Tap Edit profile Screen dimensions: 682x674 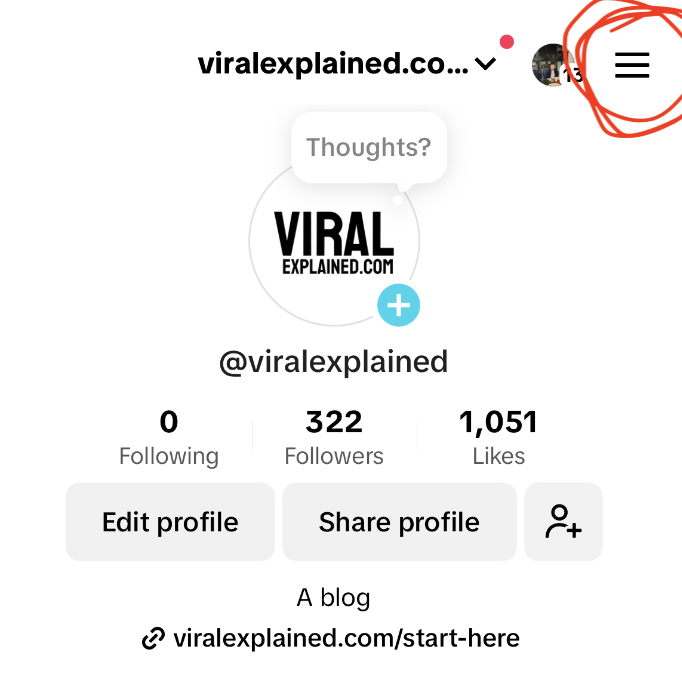click(170, 522)
